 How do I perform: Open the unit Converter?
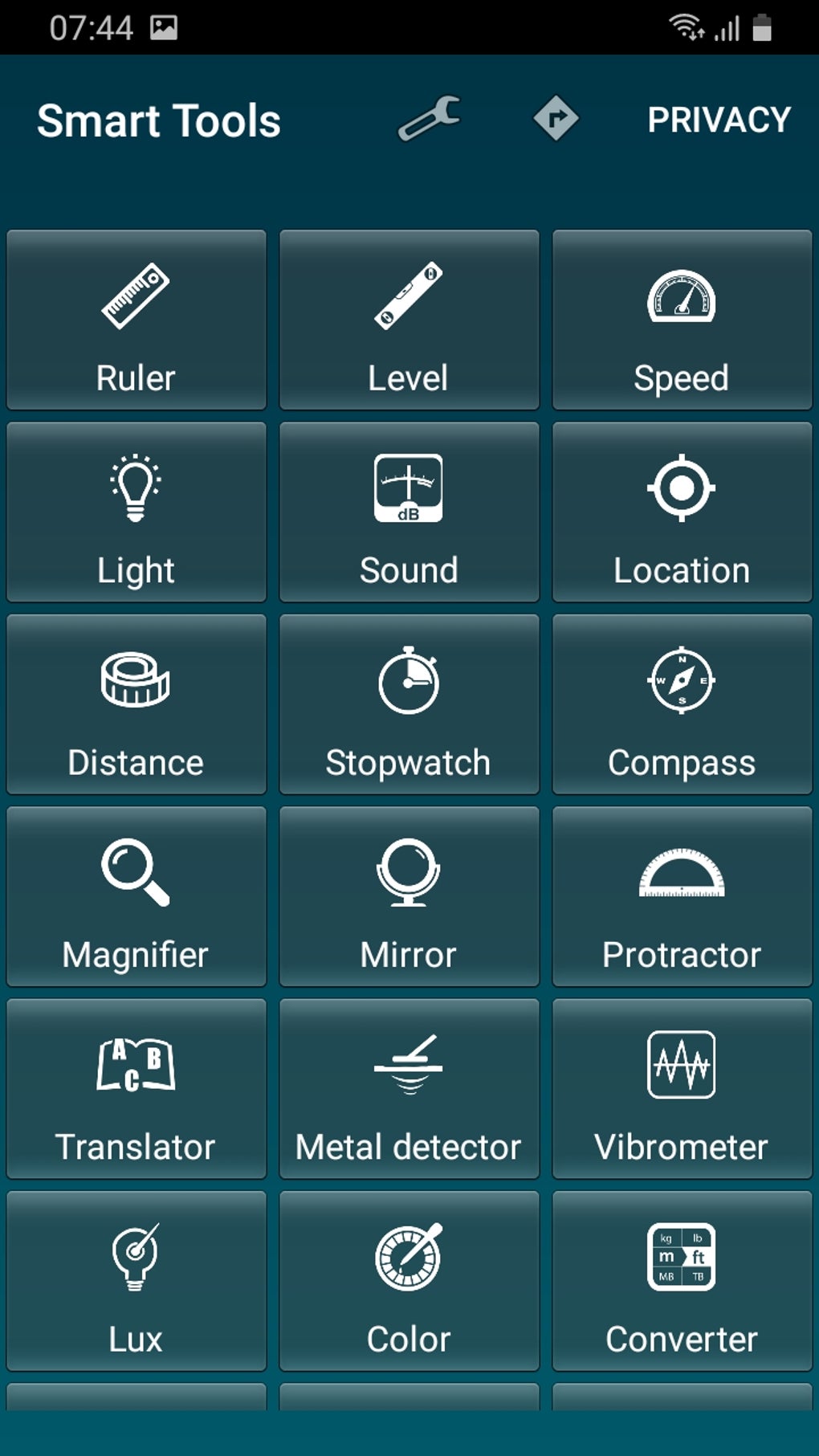tap(682, 1281)
